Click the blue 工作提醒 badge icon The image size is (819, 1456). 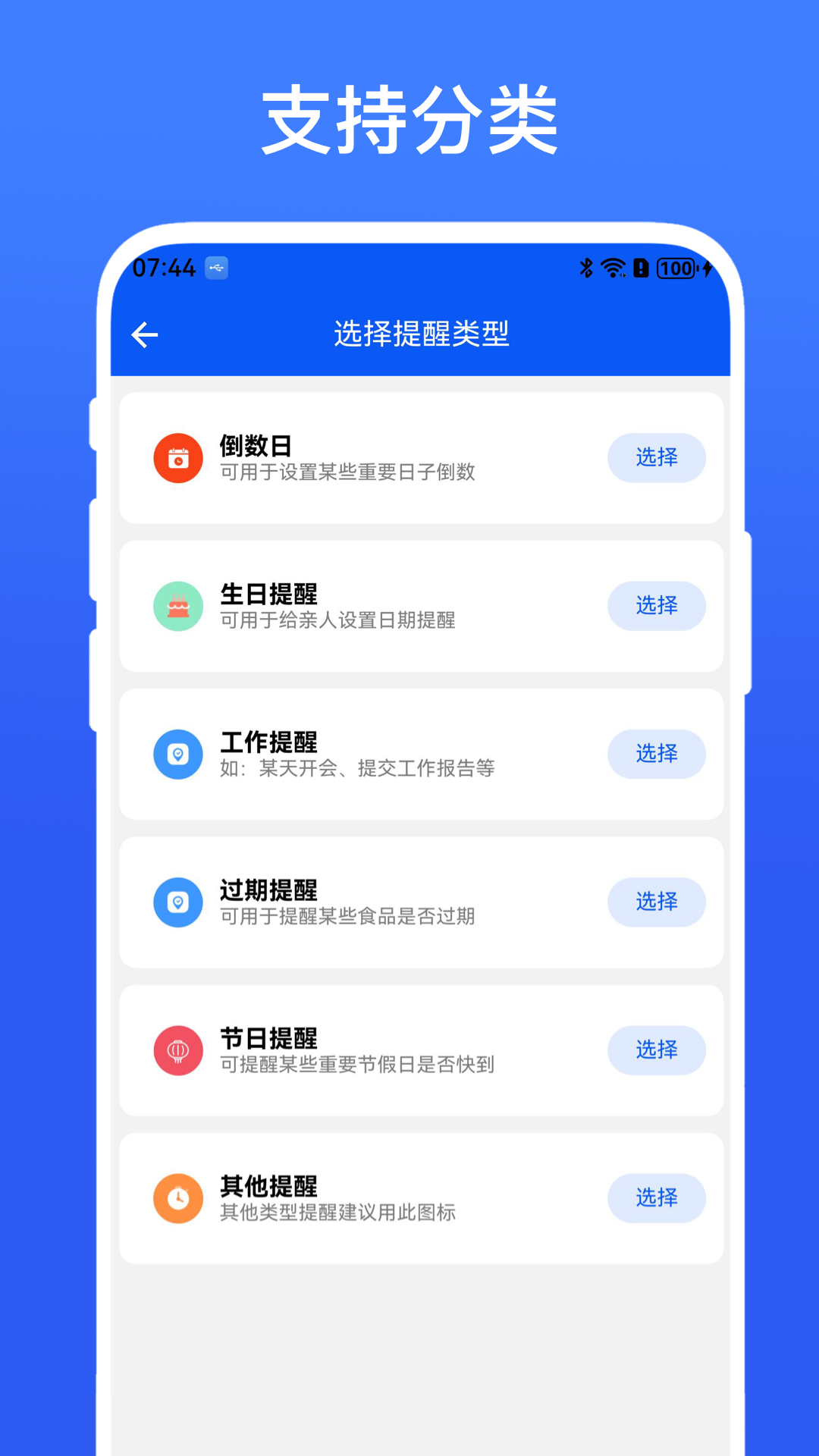pos(178,755)
